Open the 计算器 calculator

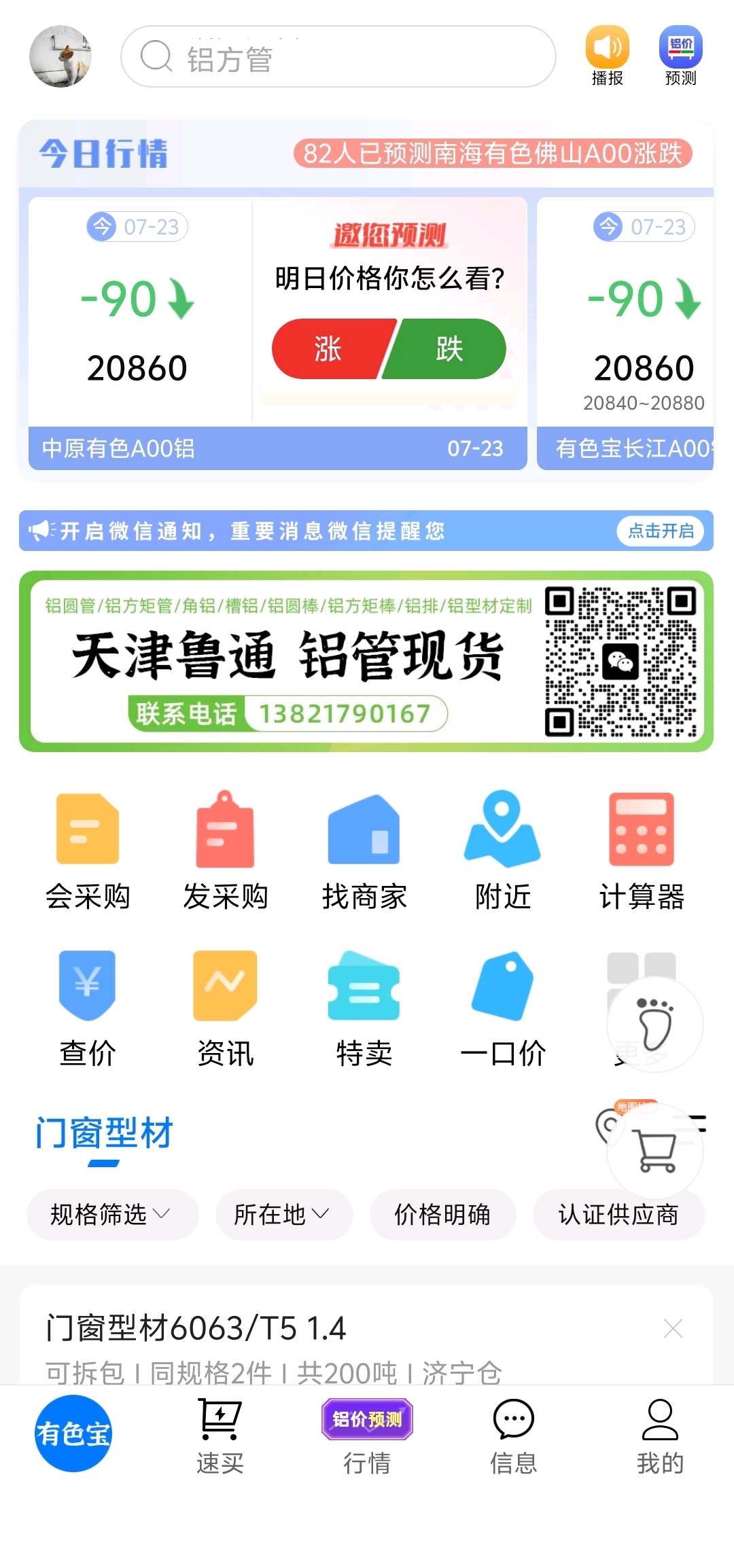(641, 852)
